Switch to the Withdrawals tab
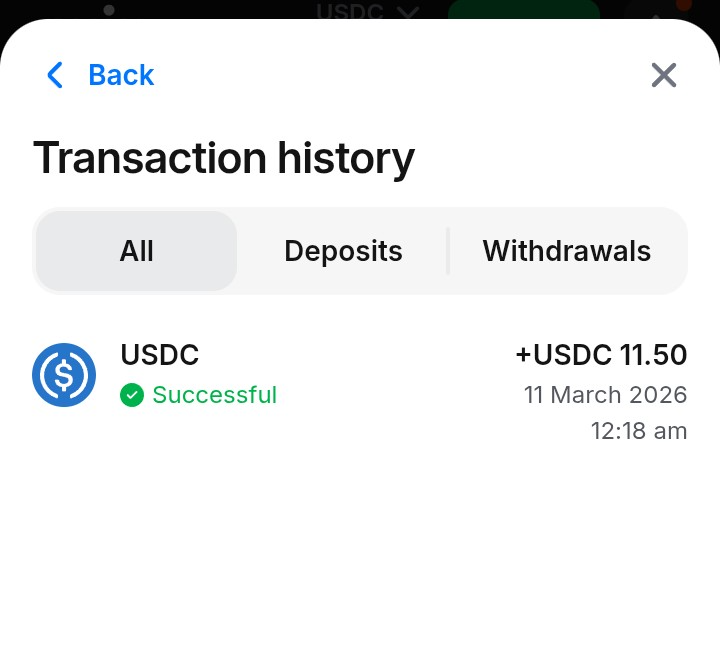Image resolution: width=720 pixels, height=660 pixels. [x=566, y=251]
